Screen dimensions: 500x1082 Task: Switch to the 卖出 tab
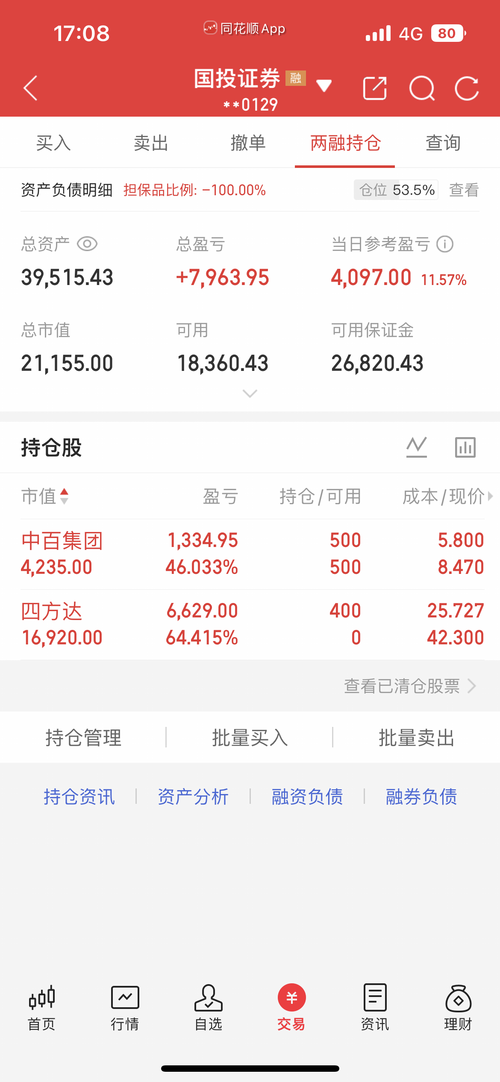pos(151,144)
